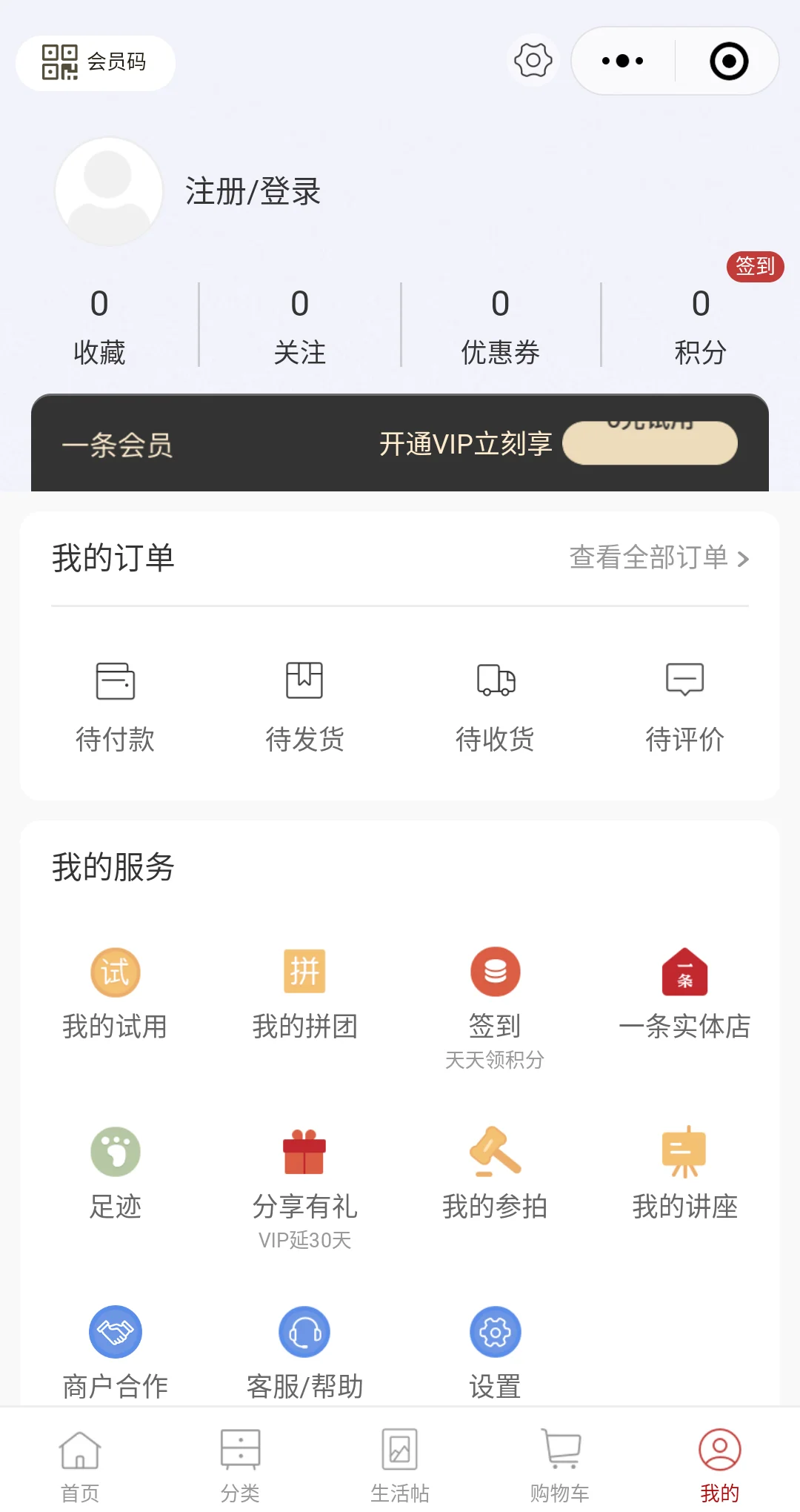Open 我的拼团 group buying
The height and width of the screenshot is (1512, 800).
point(304,994)
